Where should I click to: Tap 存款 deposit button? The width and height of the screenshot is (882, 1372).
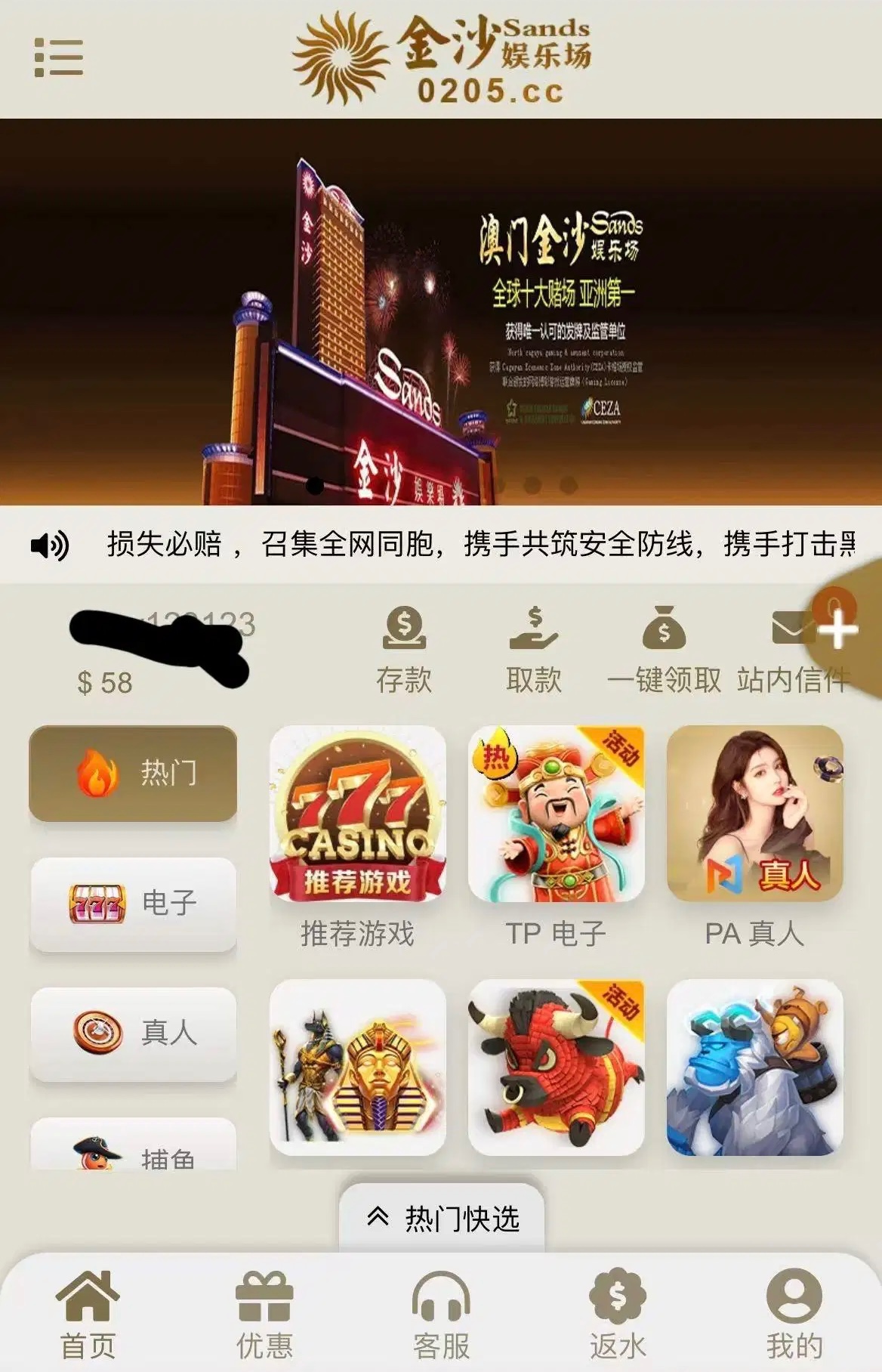click(x=404, y=650)
